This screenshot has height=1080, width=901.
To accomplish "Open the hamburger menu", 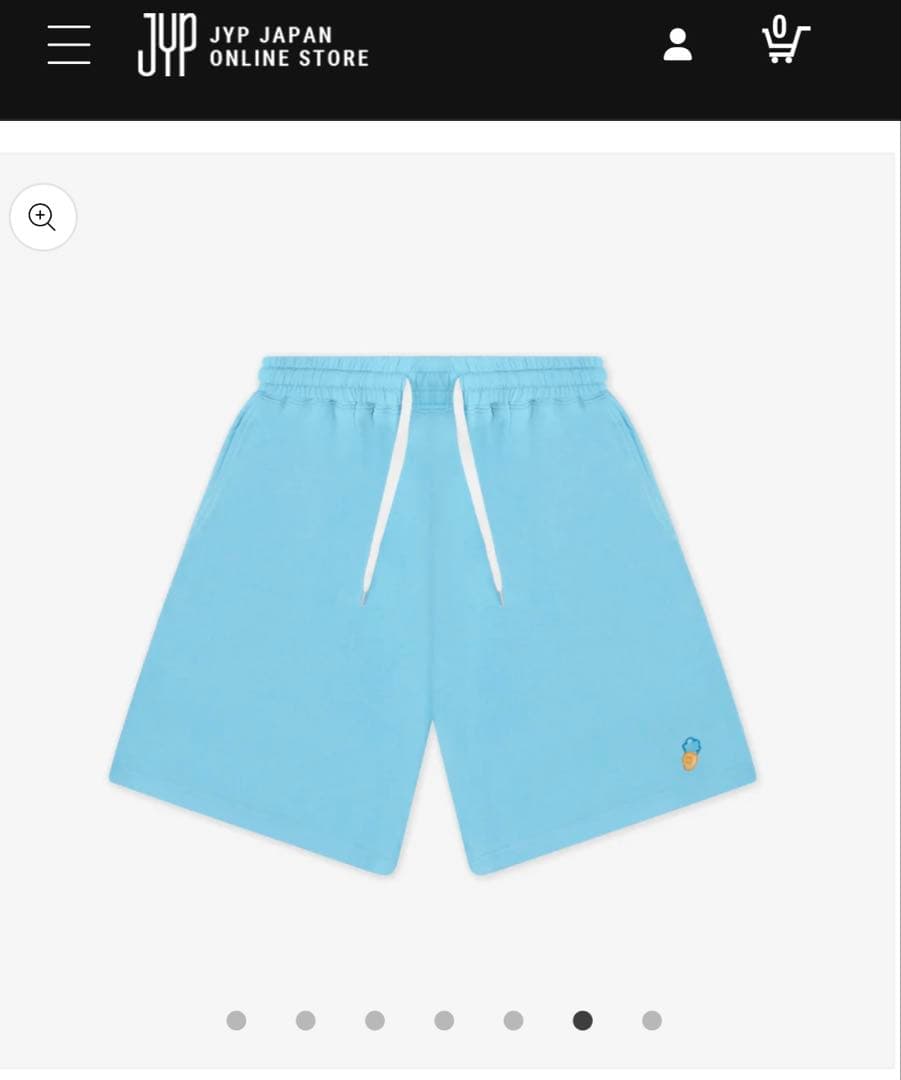I will [69, 45].
